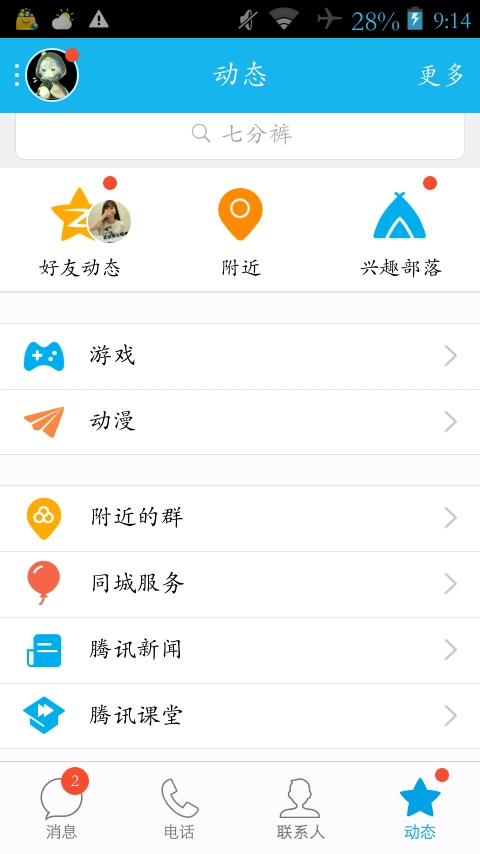Image resolution: width=480 pixels, height=854 pixels.
Task: Open the 七分裤 search box
Action: pyautogui.click(x=240, y=135)
